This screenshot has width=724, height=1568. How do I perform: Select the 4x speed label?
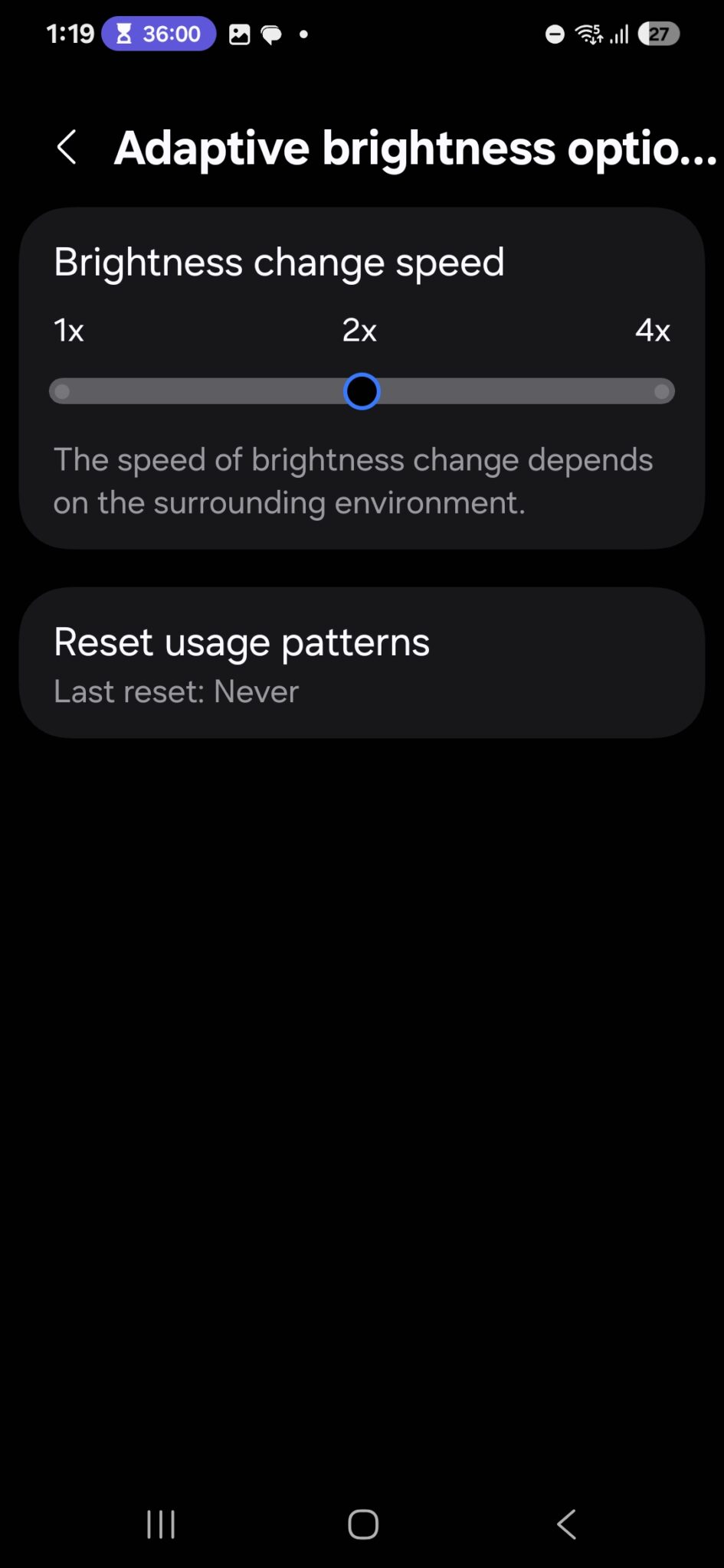click(653, 330)
